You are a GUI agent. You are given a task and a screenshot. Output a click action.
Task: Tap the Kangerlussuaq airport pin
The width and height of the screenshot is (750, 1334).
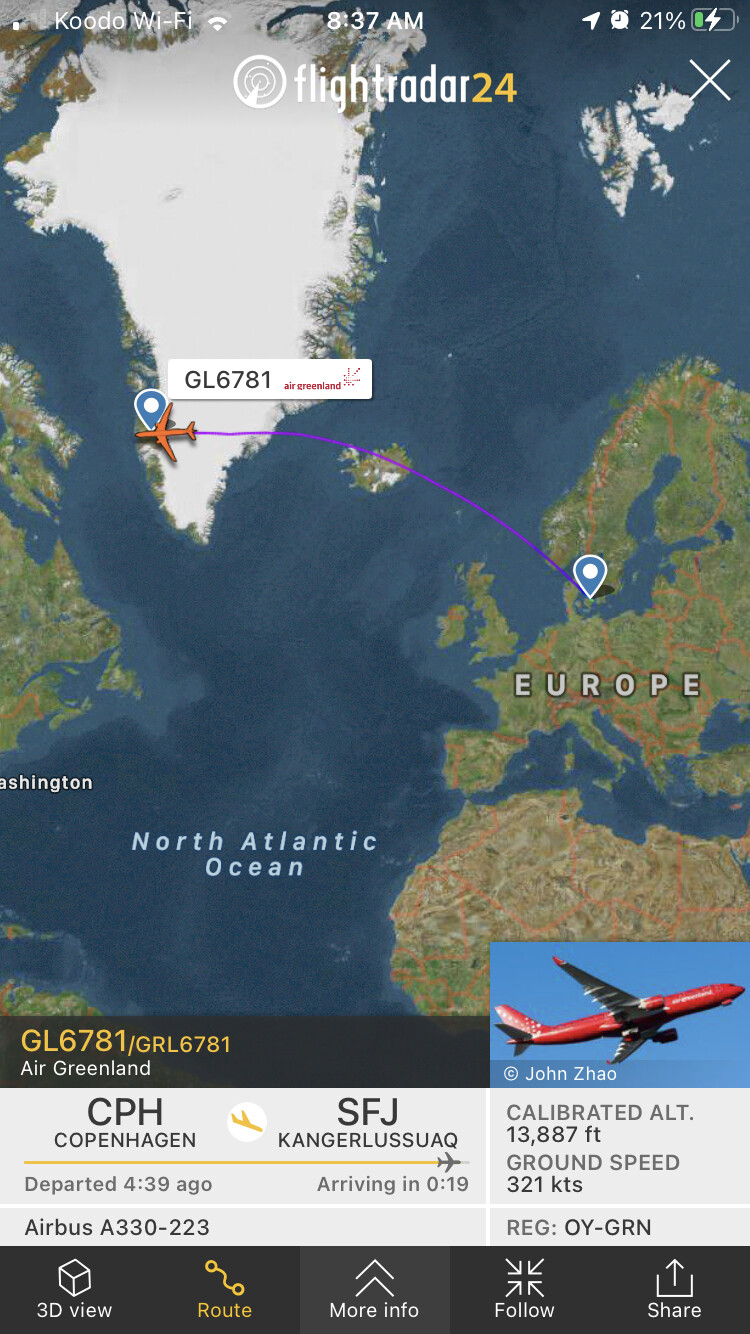coord(151,408)
